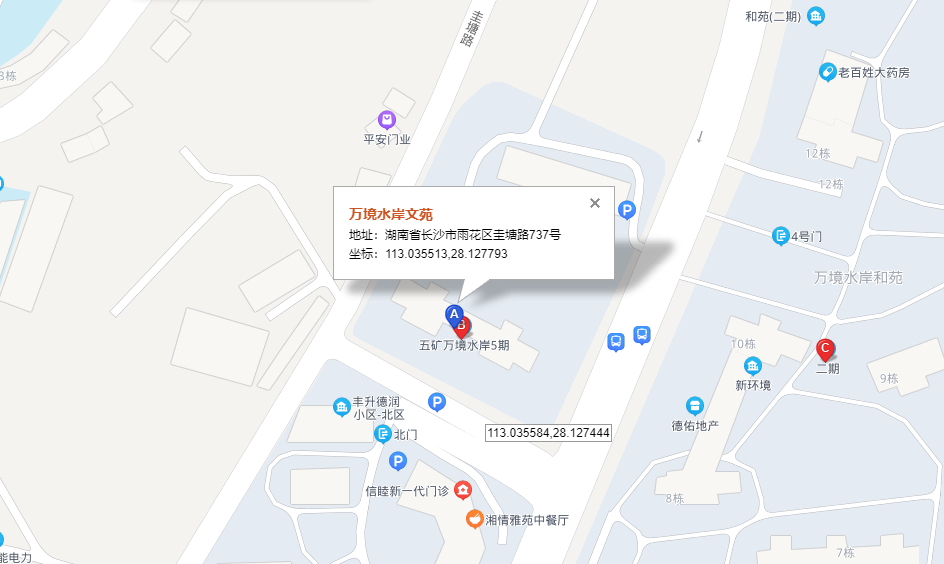
Task: Open the 新环境 place marker
Action: coord(753,365)
